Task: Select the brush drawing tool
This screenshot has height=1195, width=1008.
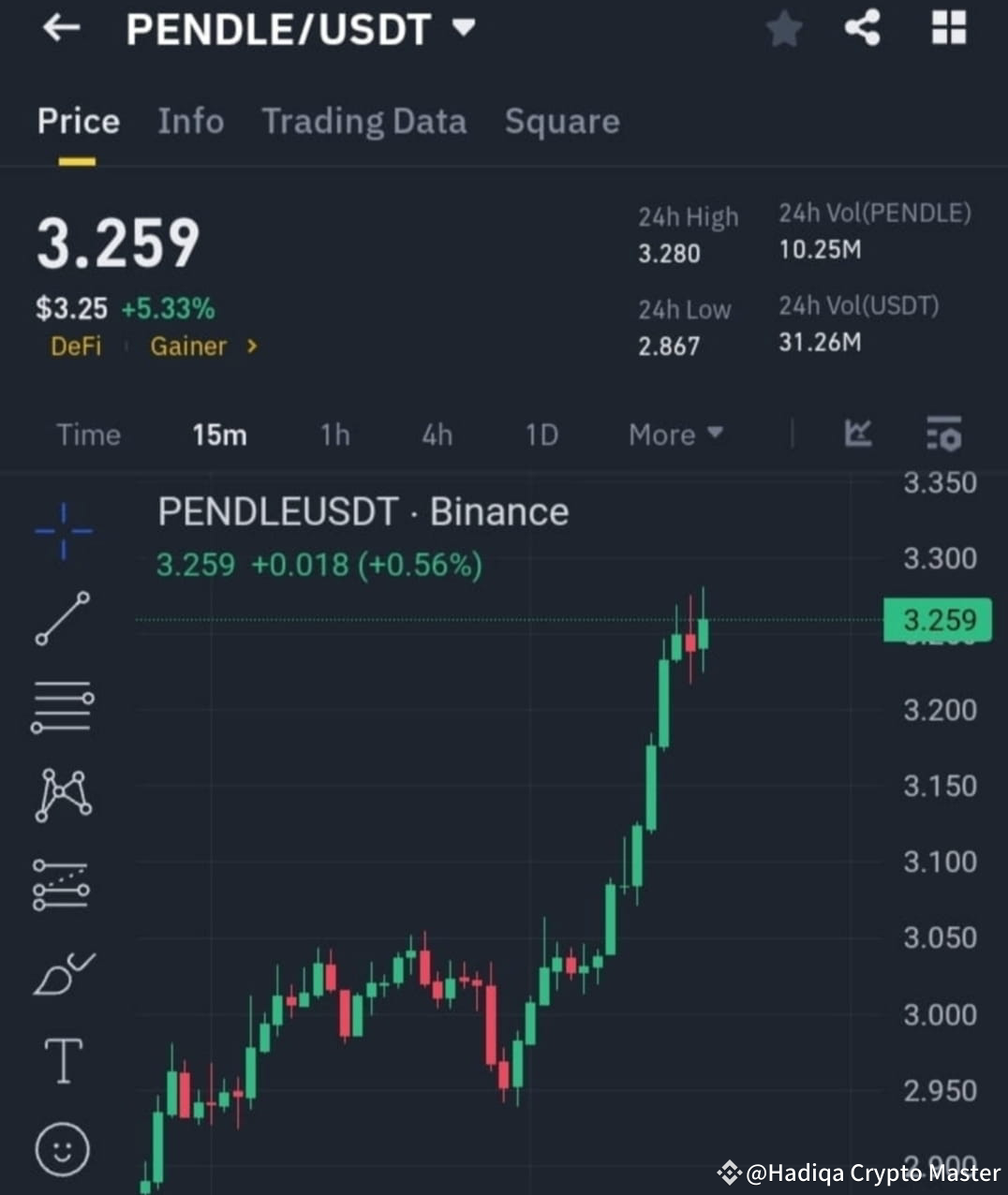Action: point(63,969)
